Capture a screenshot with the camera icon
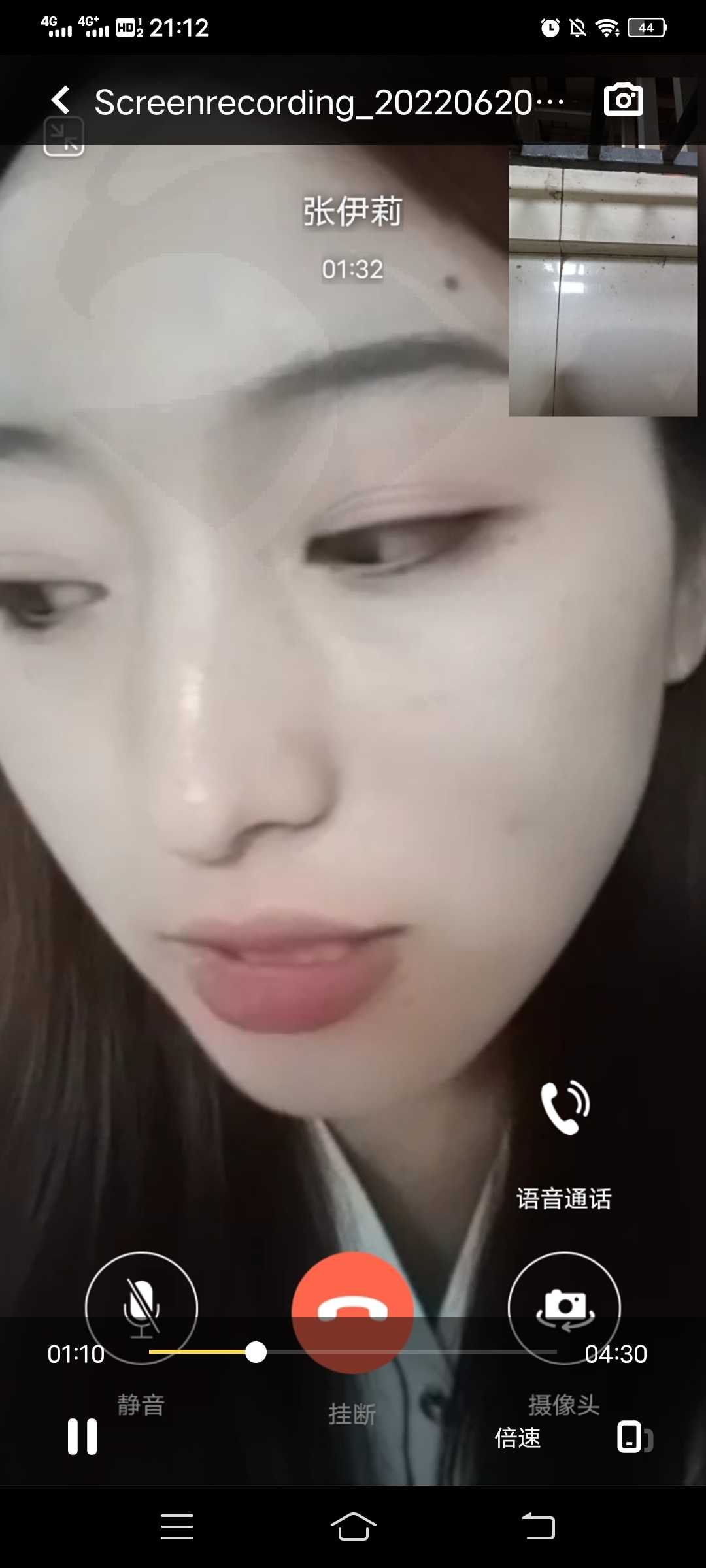This screenshot has width=706, height=1568. click(x=623, y=100)
